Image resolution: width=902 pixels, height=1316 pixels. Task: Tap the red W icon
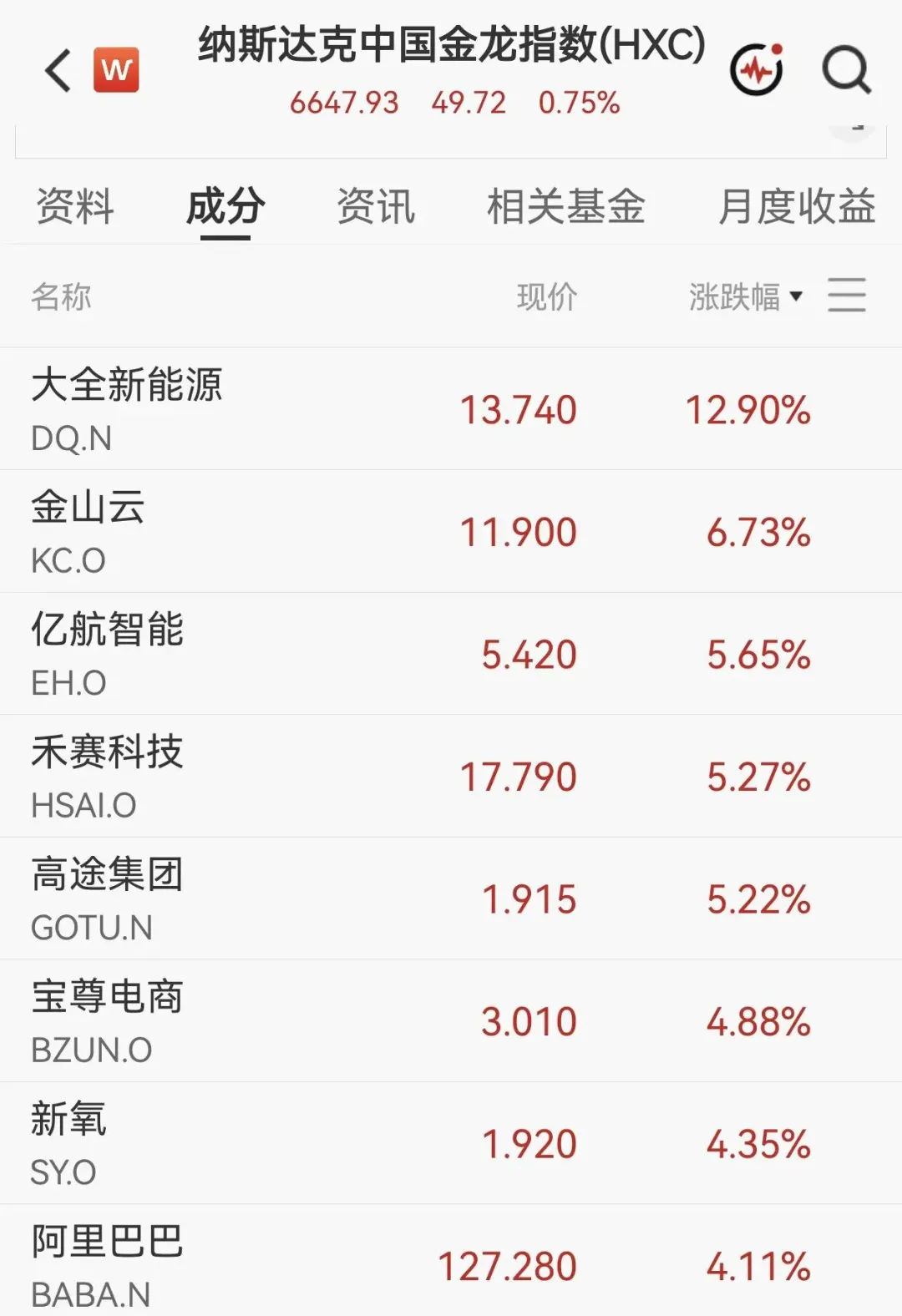tap(116, 69)
